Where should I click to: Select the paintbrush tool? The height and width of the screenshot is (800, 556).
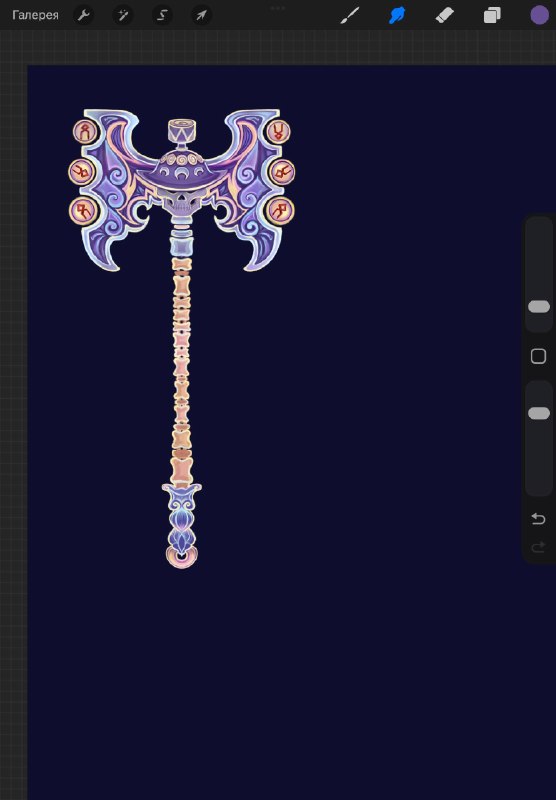point(350,15)
